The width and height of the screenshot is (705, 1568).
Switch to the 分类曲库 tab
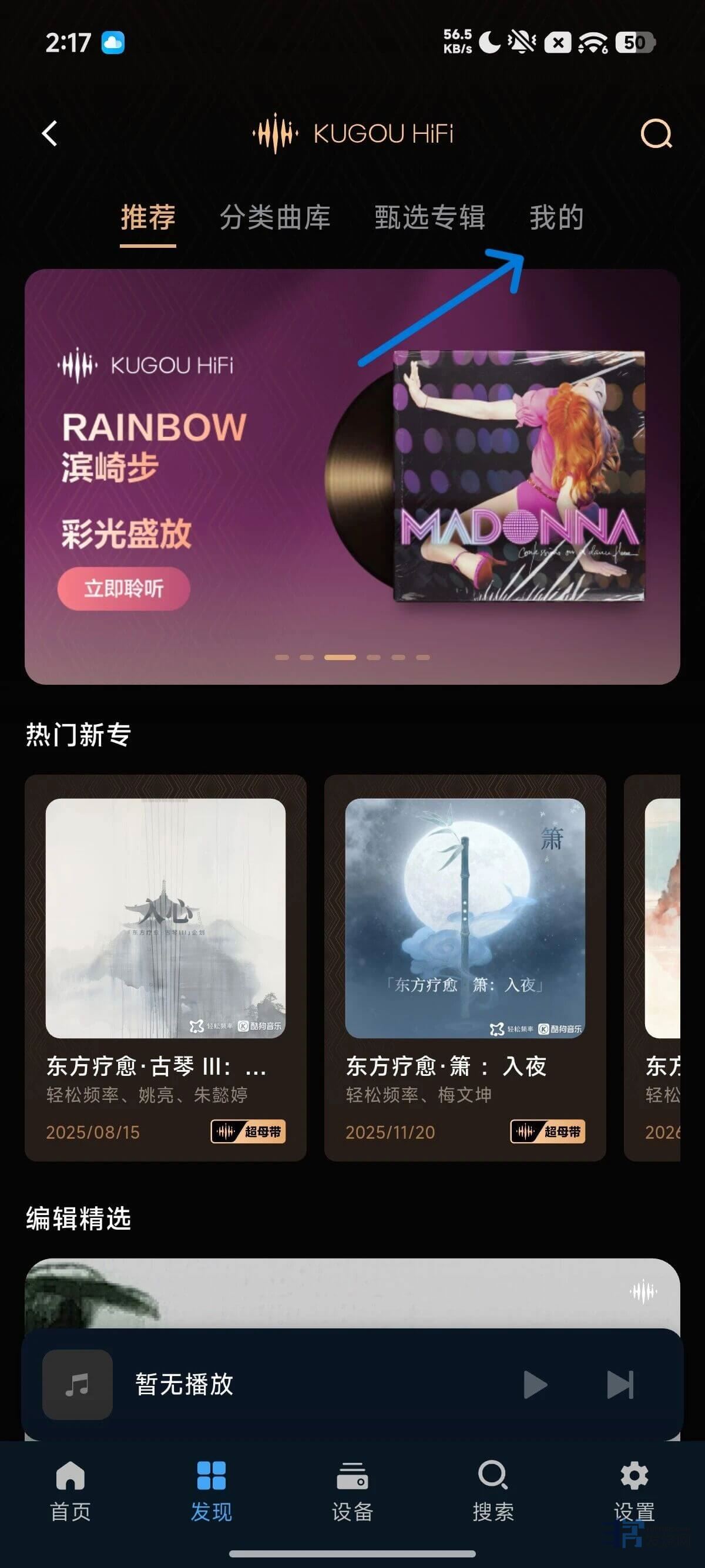tap(275, 217)
